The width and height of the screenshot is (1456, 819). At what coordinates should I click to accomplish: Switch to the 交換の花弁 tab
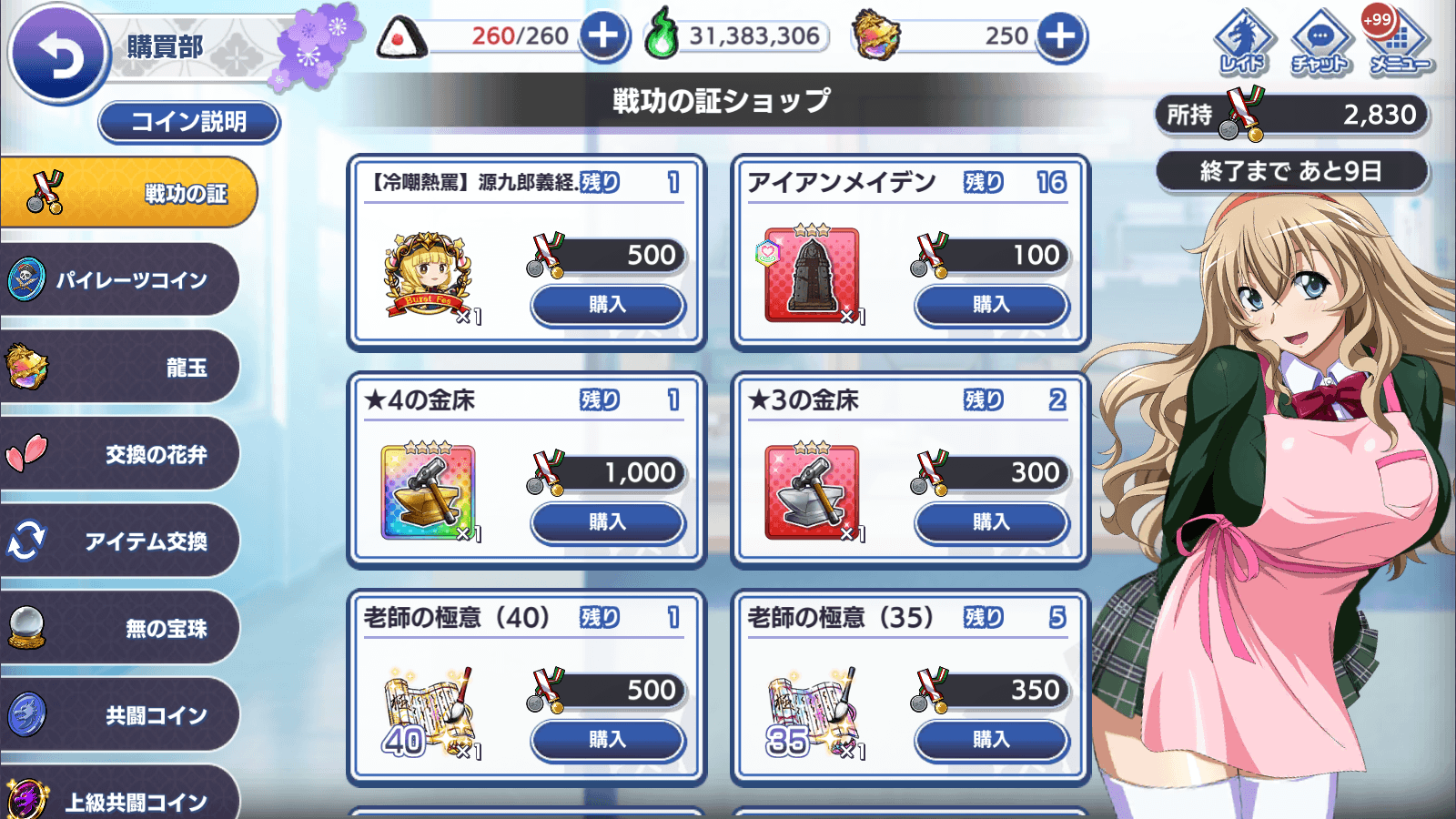120,454
